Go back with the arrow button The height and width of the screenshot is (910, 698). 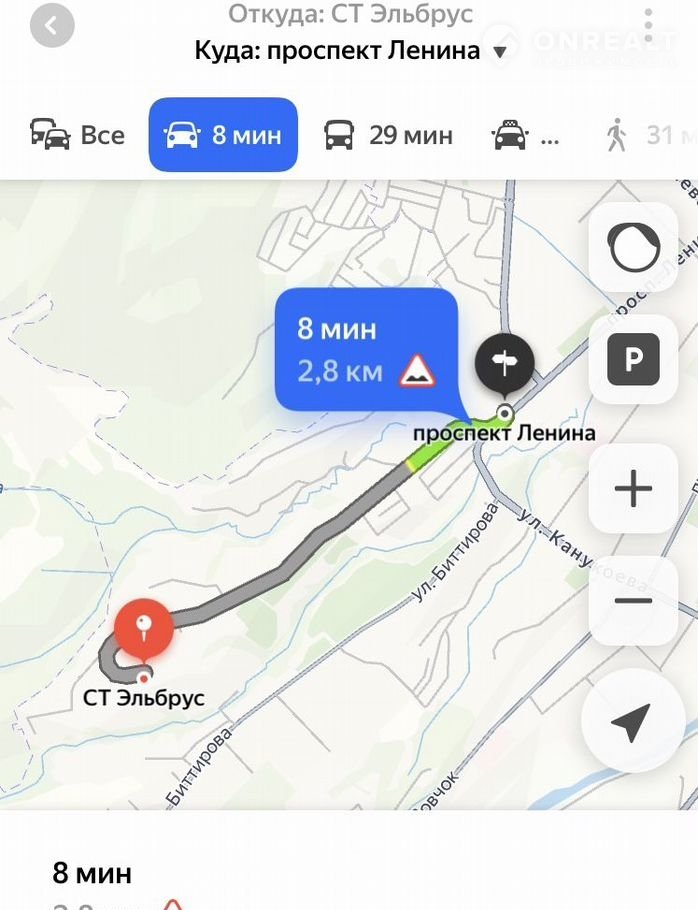[x=52, y=27]
